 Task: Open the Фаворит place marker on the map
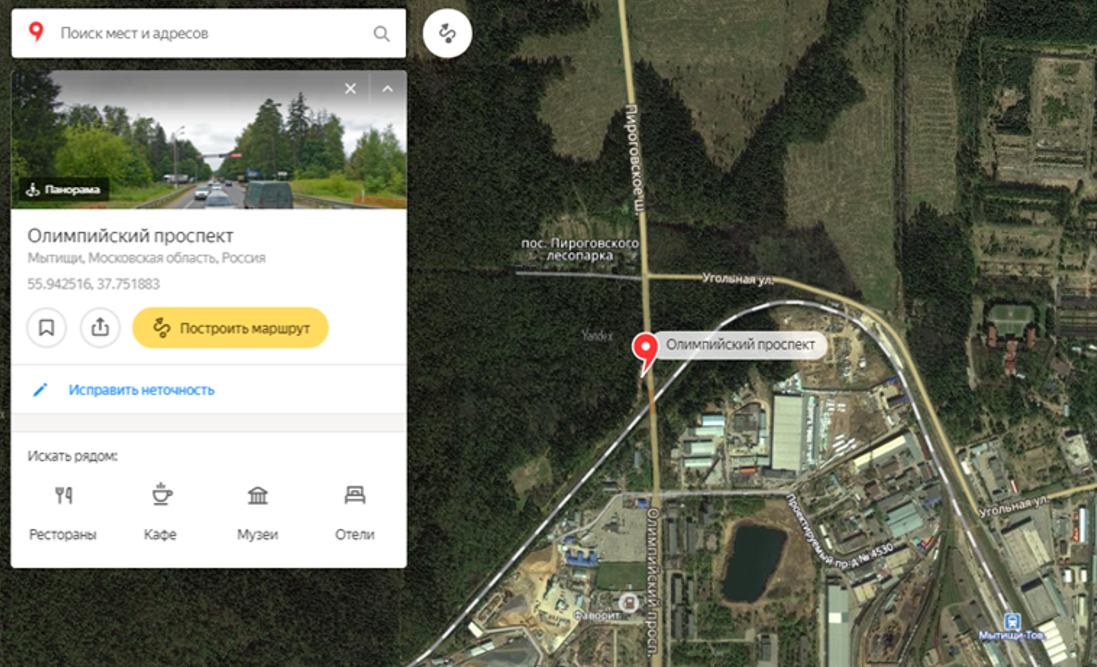click(628, 602)
